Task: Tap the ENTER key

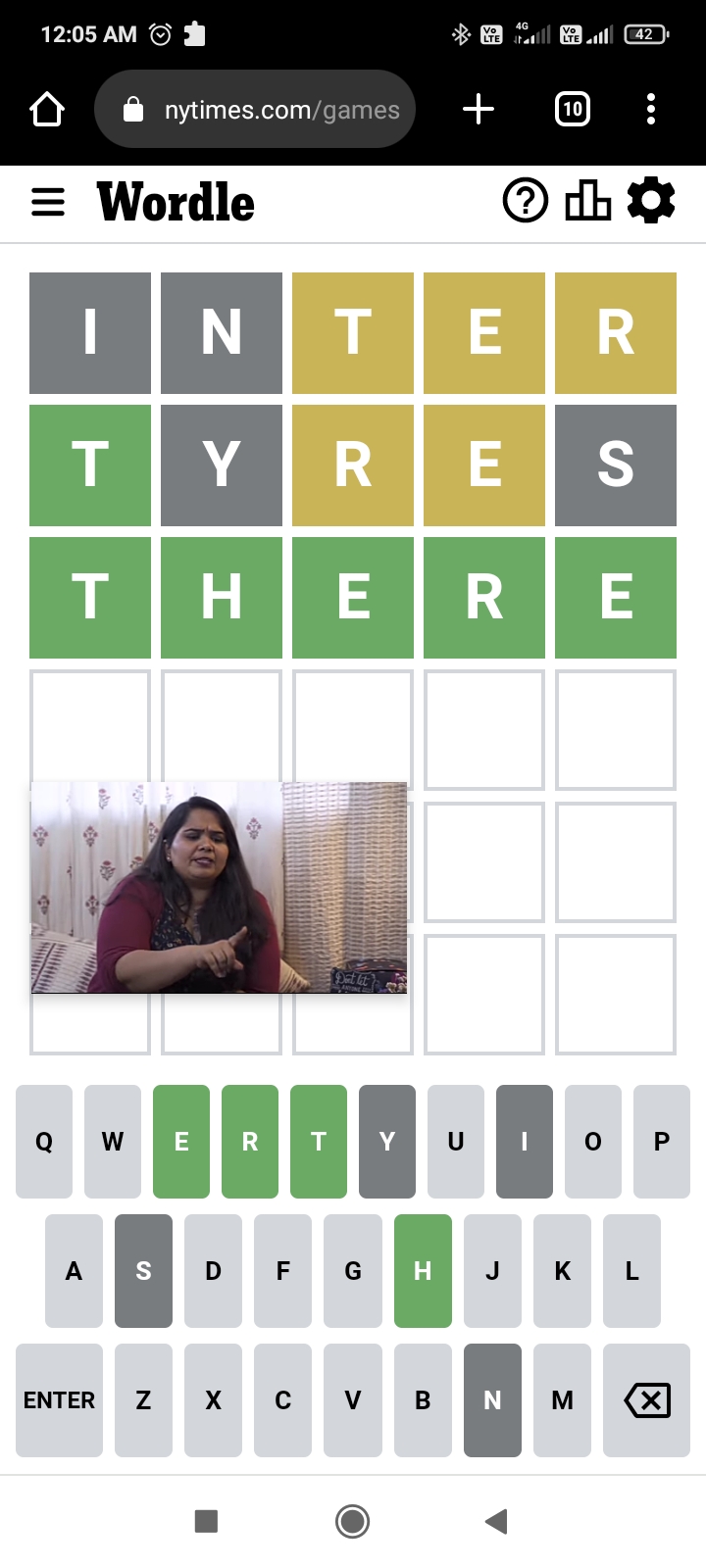Action: coord(59,1399)
